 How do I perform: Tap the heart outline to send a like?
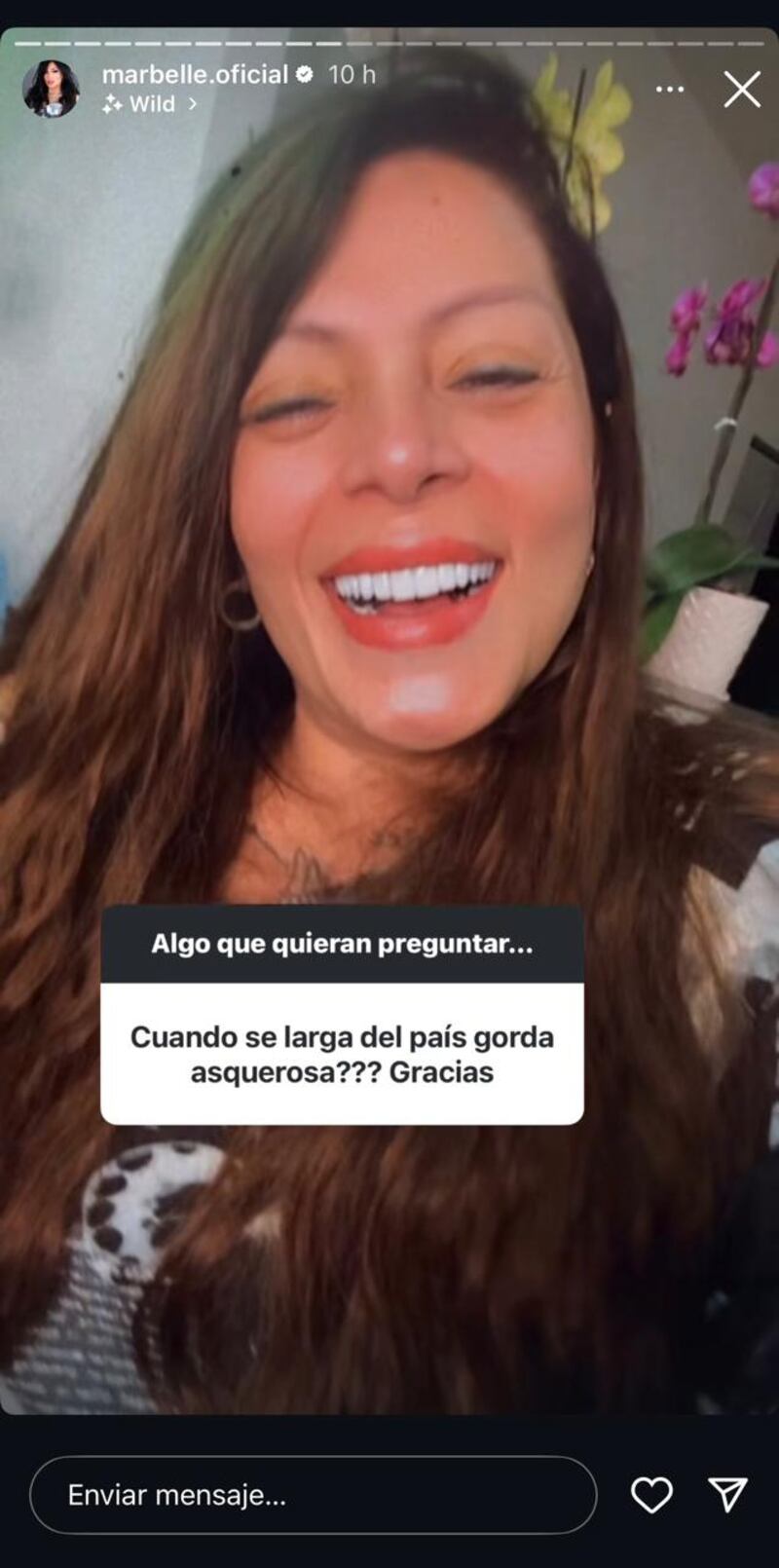click(651, 1494)
